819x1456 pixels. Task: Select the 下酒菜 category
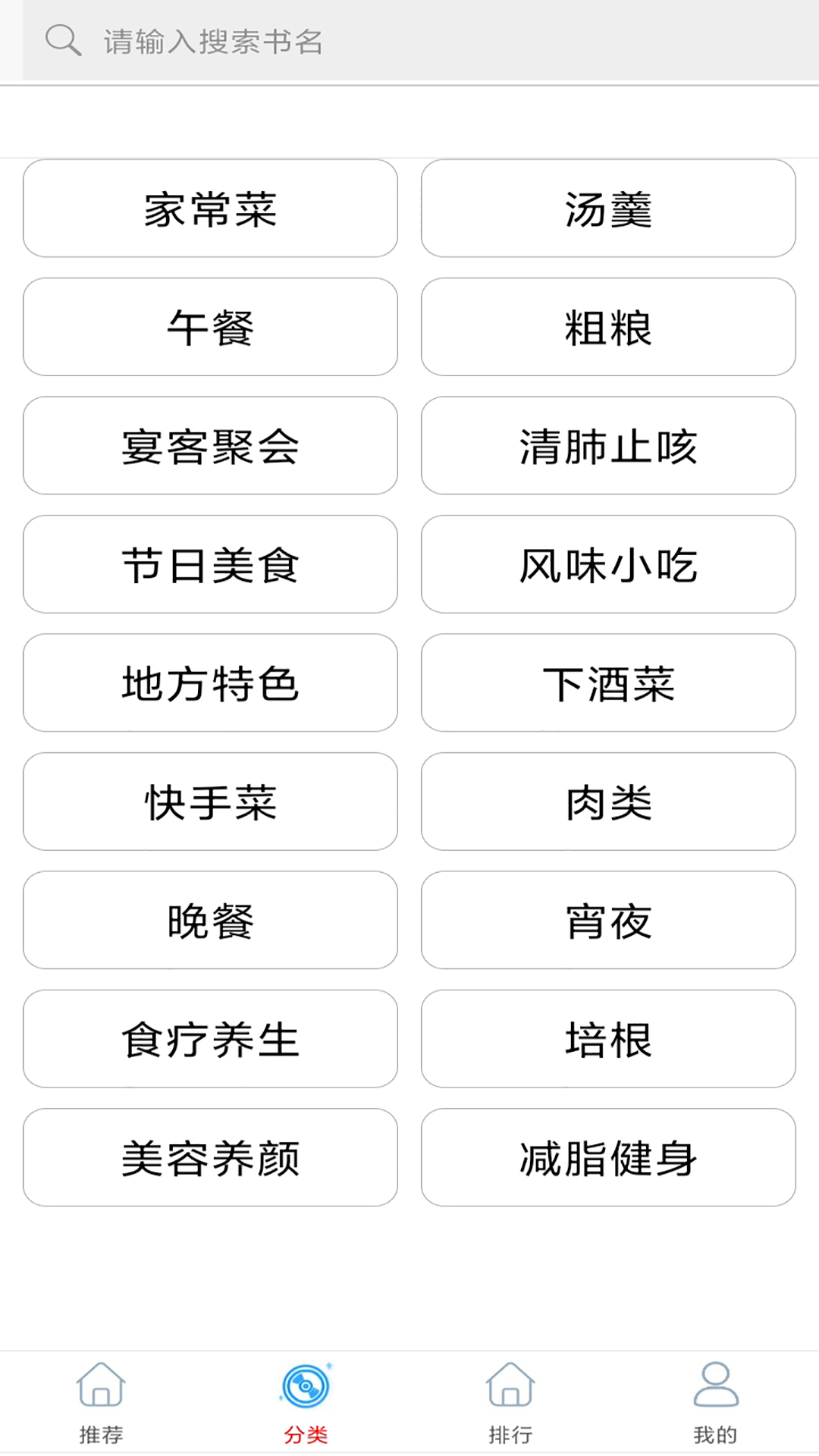coord(609,683)
